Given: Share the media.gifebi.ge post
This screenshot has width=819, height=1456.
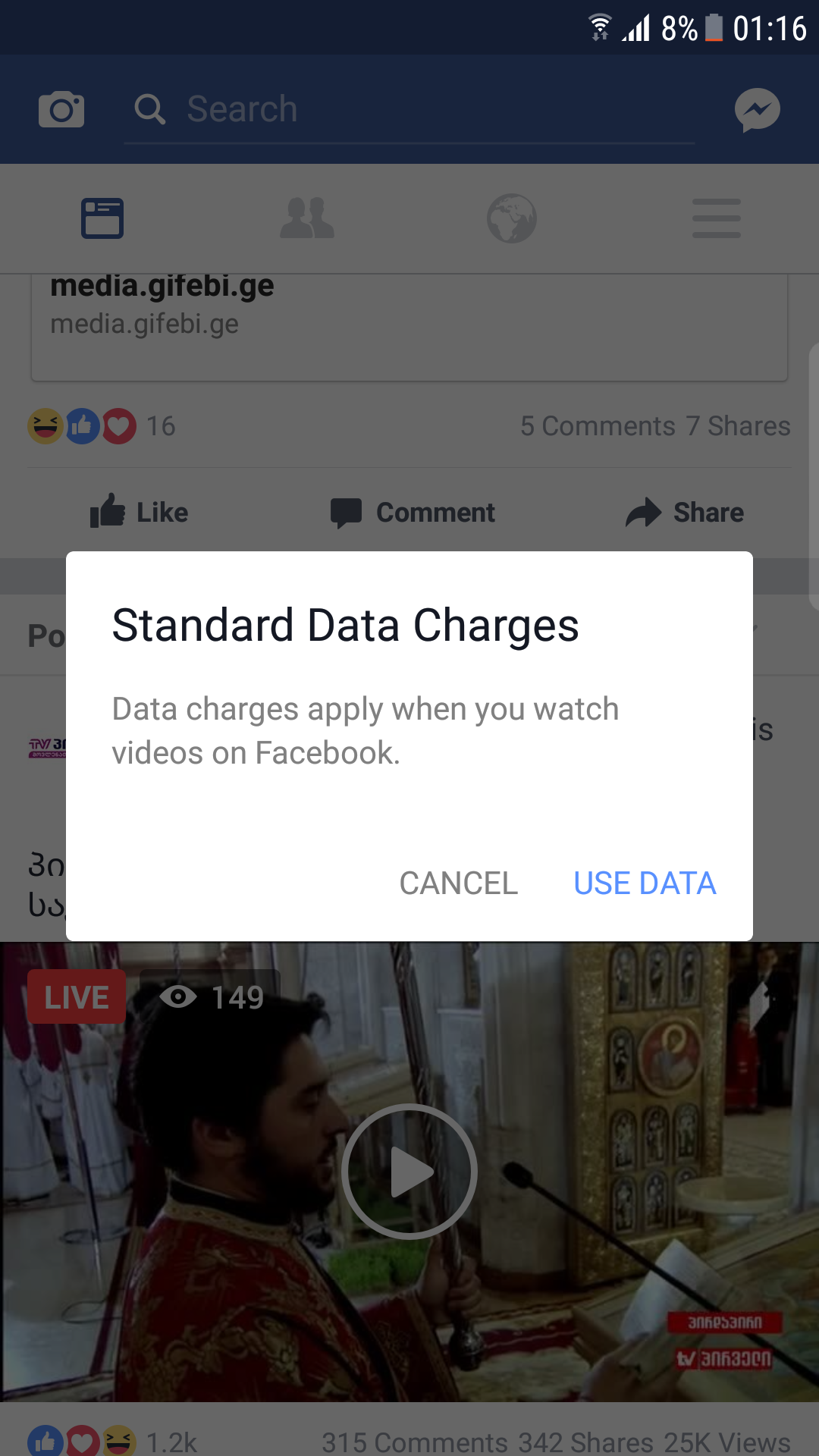Looking at the screenshot, I should pos(685,513).
